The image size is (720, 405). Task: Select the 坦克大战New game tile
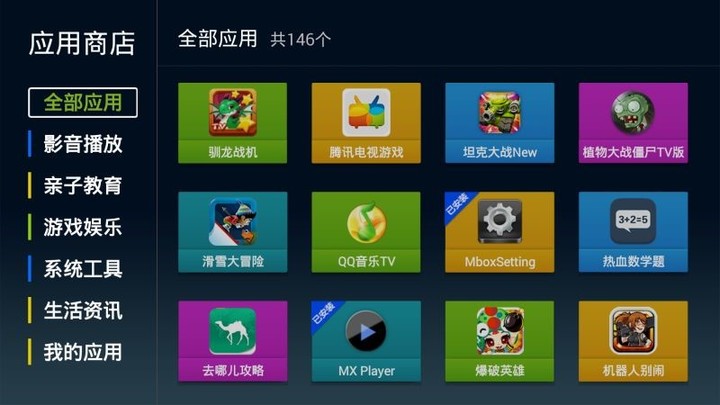[x=499, y=122]
